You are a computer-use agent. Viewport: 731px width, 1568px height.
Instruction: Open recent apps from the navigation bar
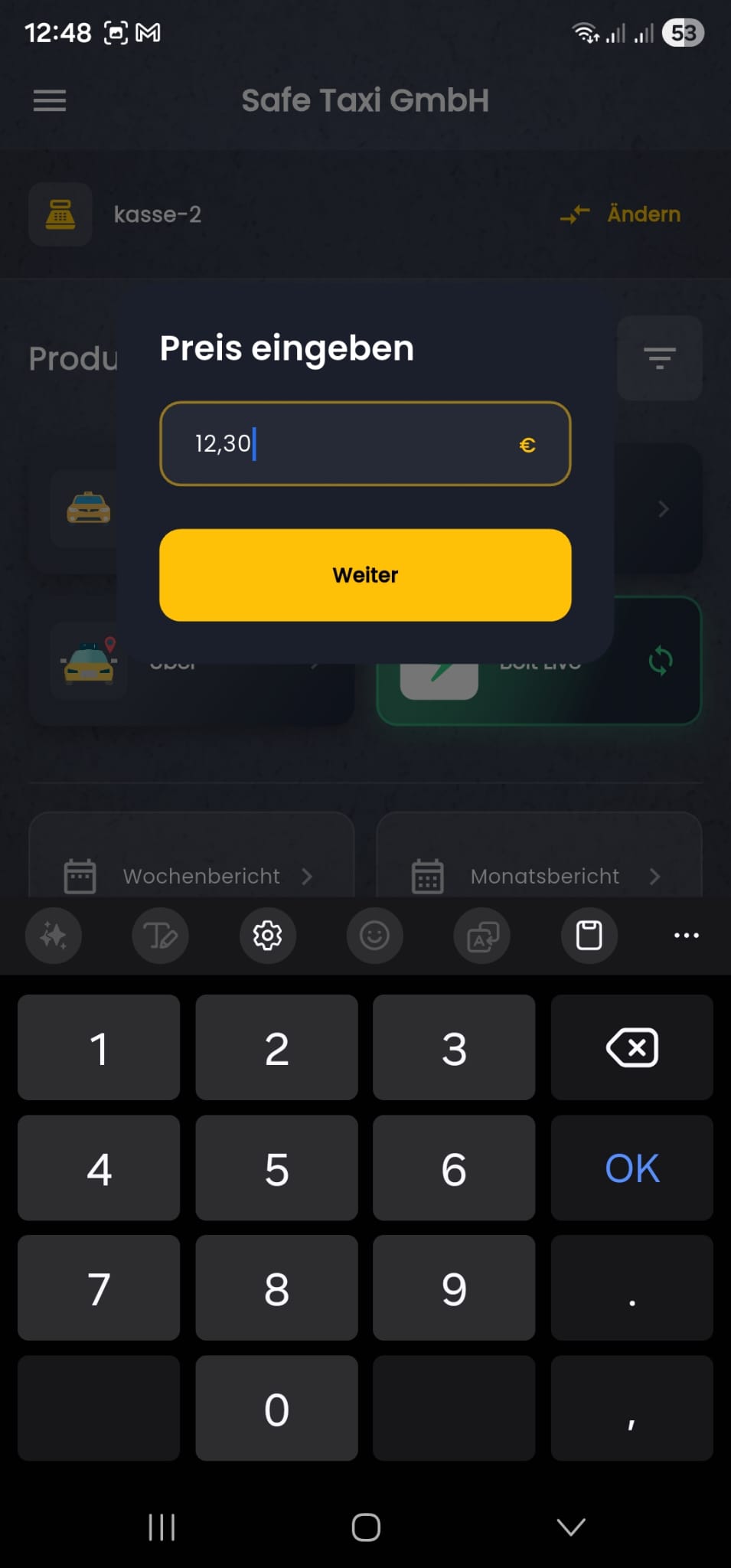click(162, 1527)
